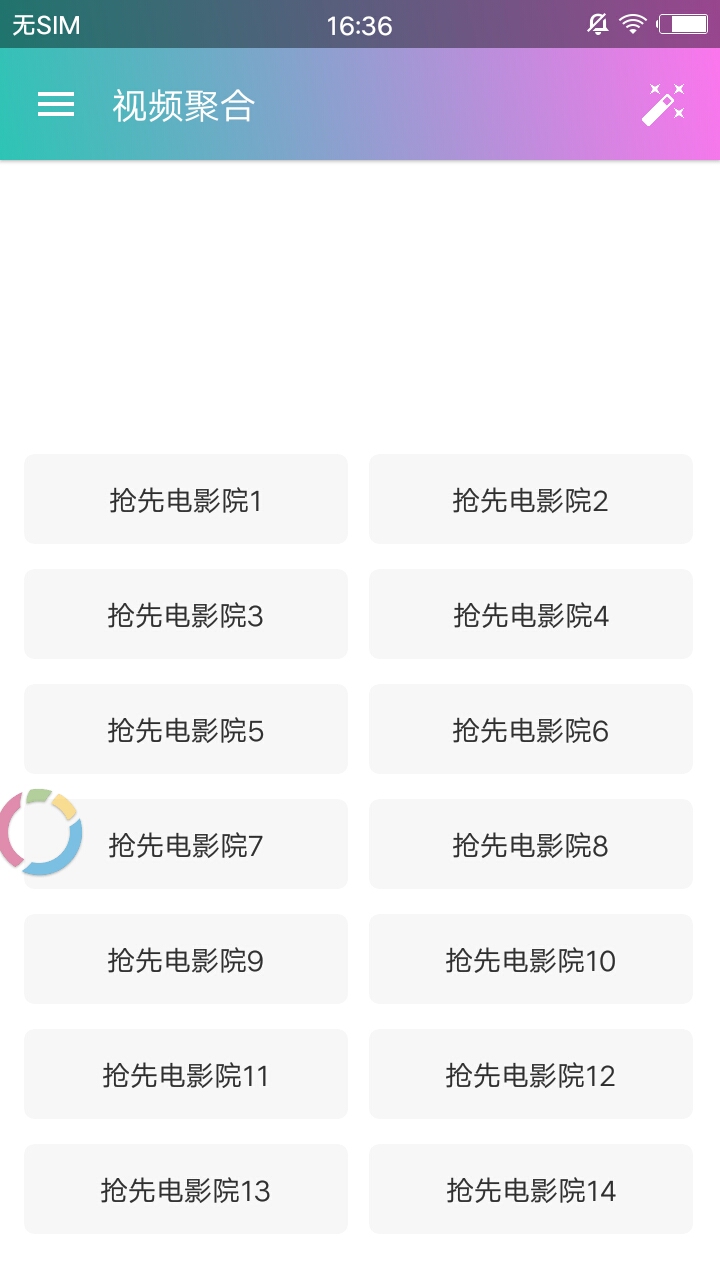720x1280 pixels.
Task: Tap the 视频聚合 title text
Action: tap(183, 104)
